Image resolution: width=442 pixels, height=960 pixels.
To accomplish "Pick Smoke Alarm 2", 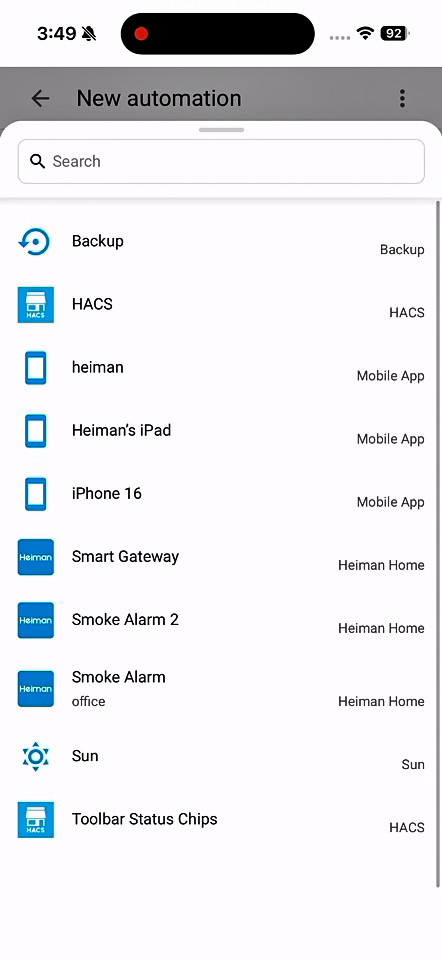I will pyautogui.click(x=221, y=620).
